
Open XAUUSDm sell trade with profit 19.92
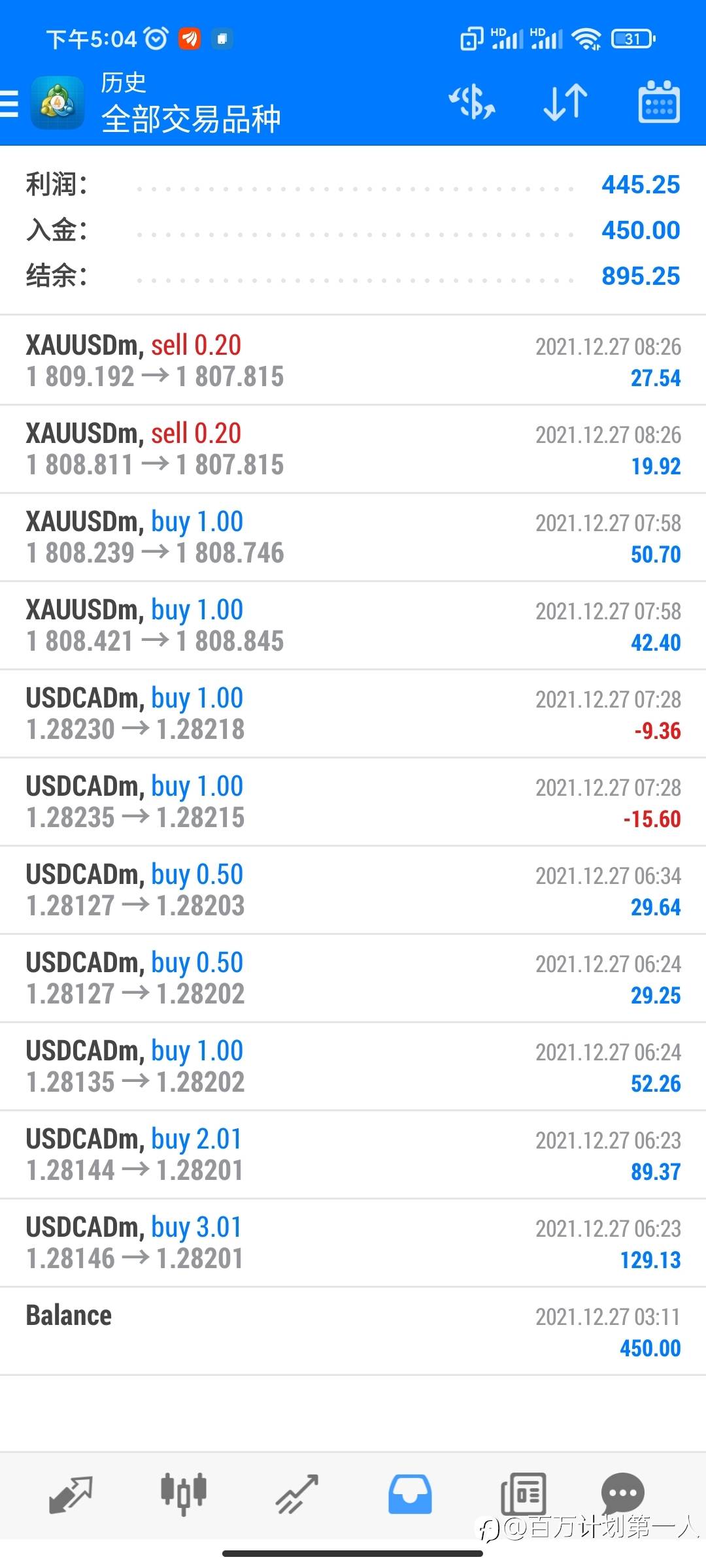click(x=353, y=449)
